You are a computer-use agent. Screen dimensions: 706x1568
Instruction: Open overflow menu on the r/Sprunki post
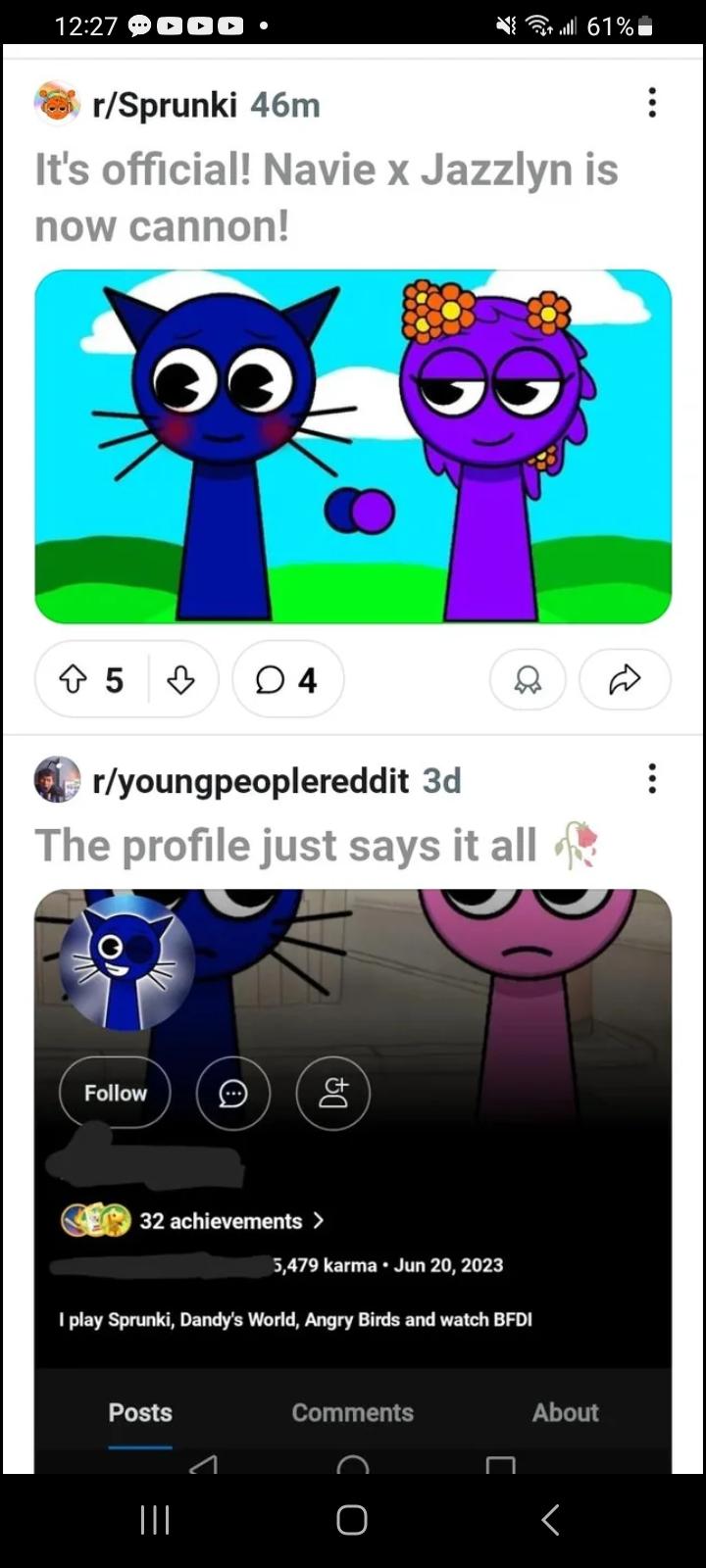[652, 103]
